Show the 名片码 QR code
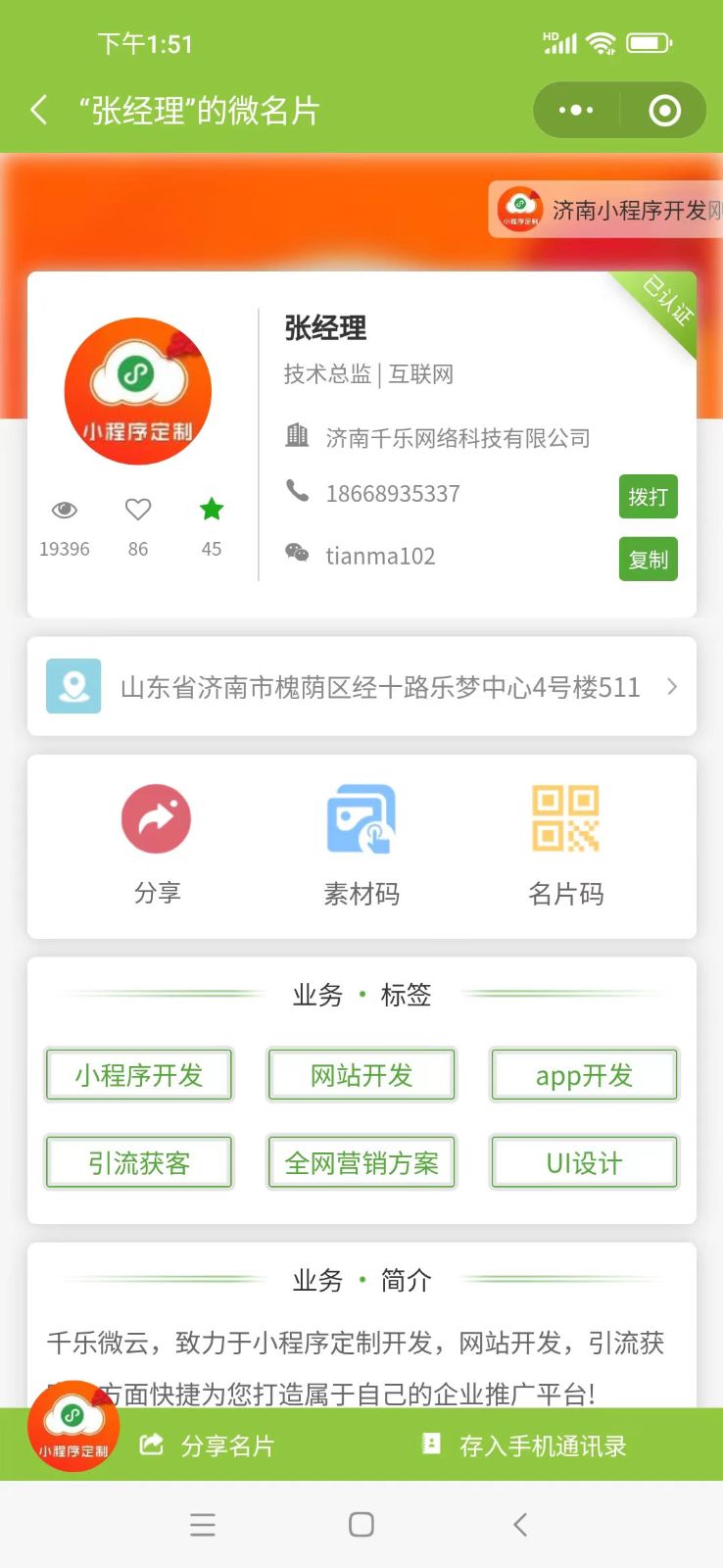This screenshot has width=723, height=1568. 565,819
